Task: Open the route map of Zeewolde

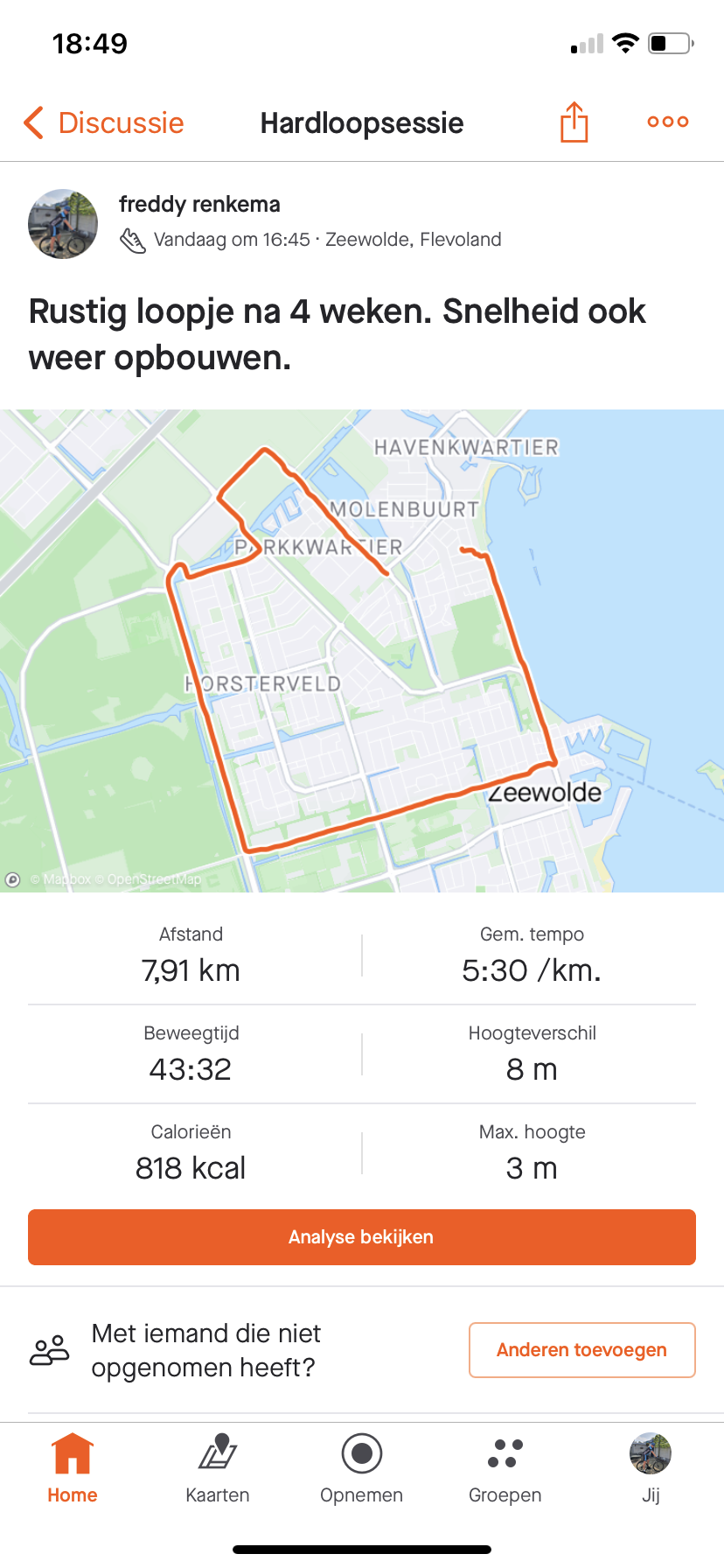Action: [362, 651]
